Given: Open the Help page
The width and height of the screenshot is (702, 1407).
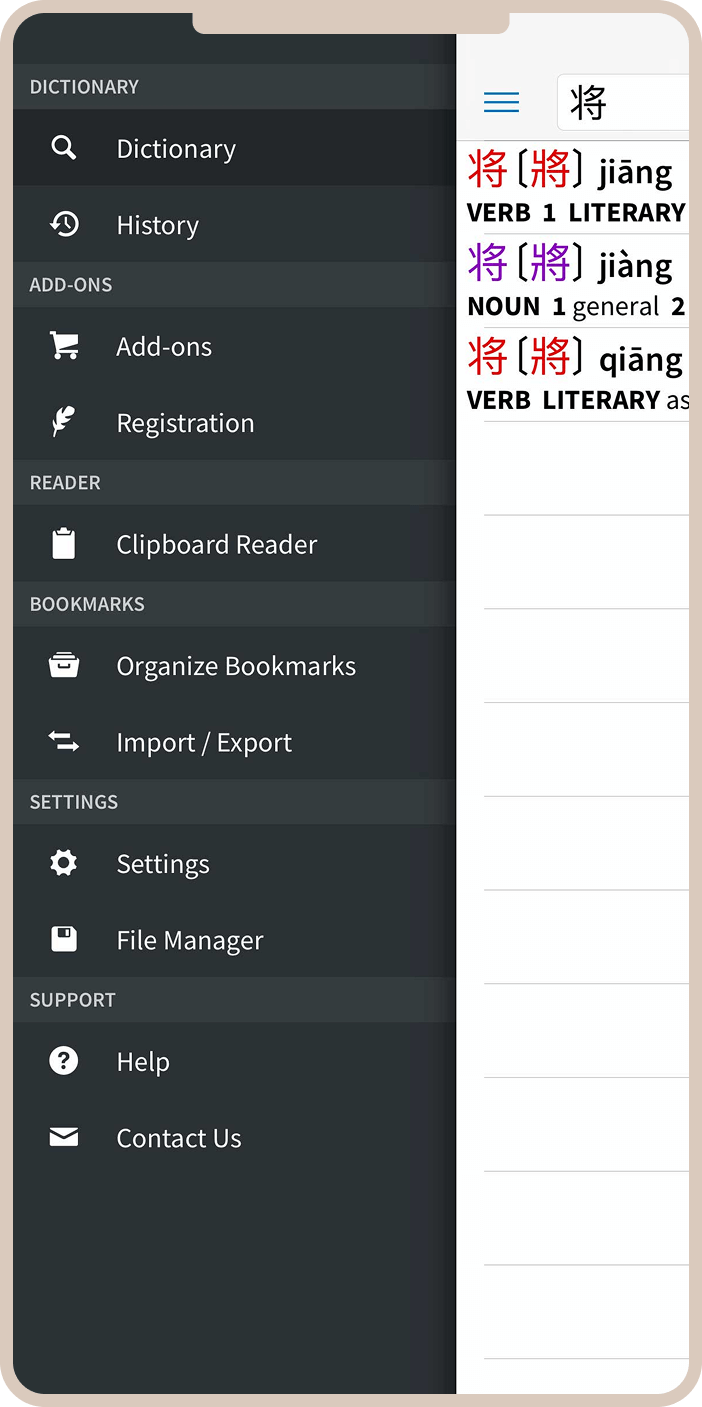Looking at the screenshot, I should click(x=234, y=1061).
